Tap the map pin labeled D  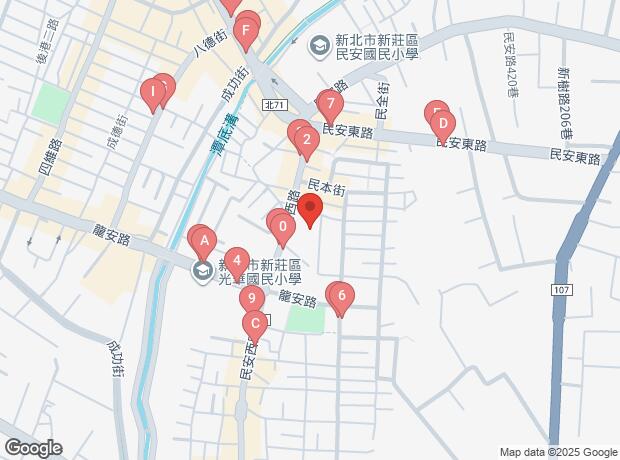pyautogui.click(x=442, y=124)
